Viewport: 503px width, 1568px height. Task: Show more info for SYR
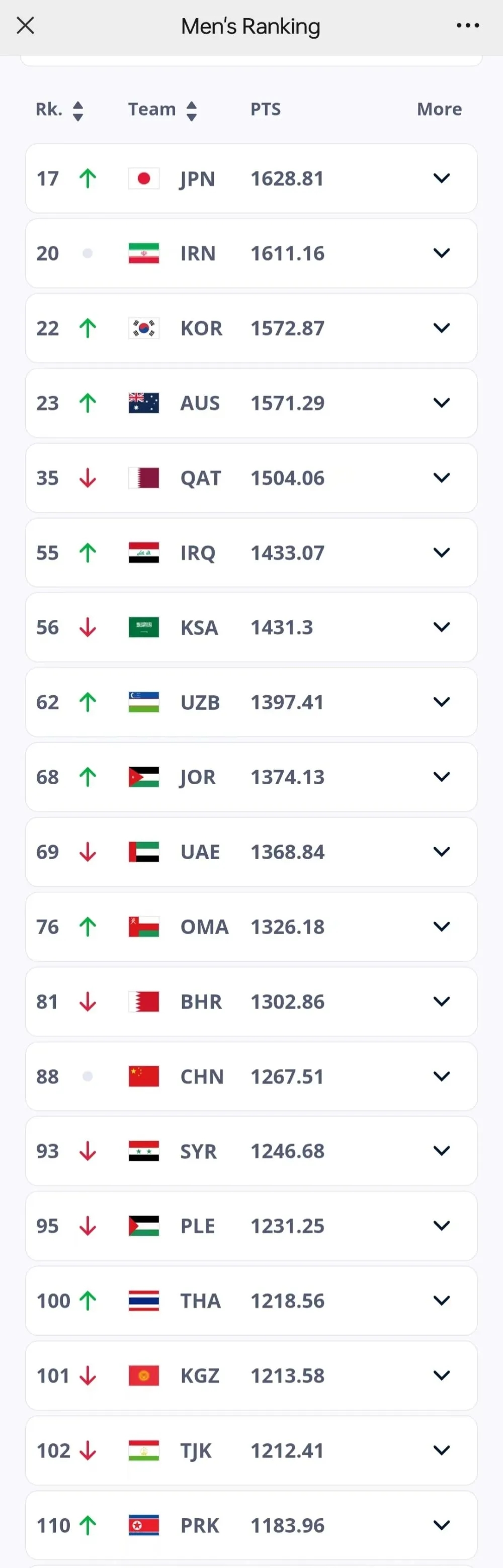tap(442, 1151)
